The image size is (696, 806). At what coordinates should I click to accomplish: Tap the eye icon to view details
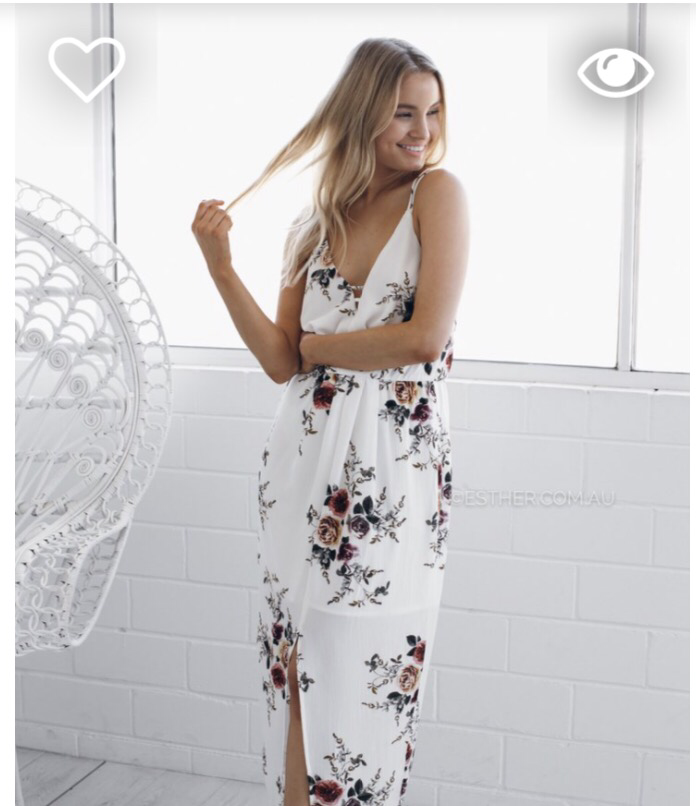tap(615, 72)
